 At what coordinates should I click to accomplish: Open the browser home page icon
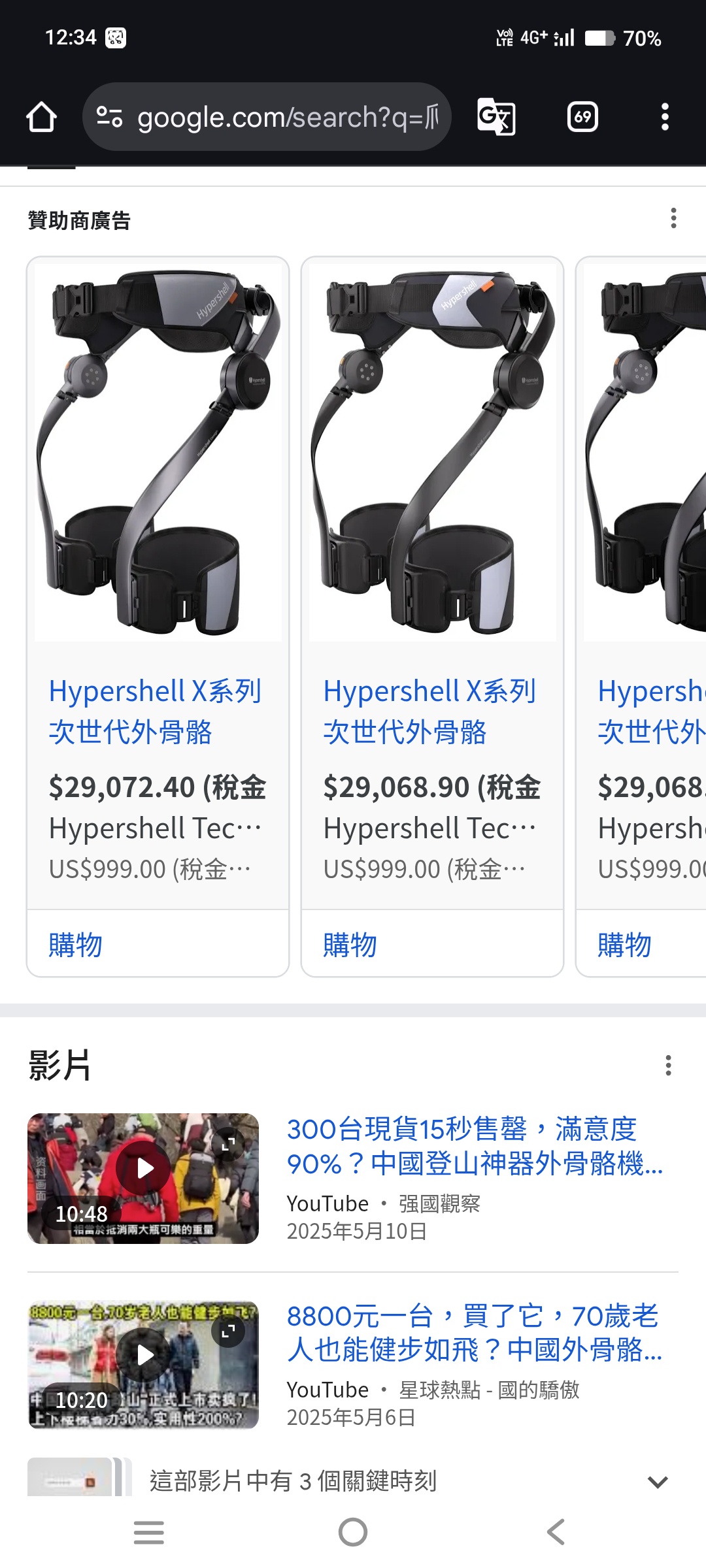[x=41, y=117]
